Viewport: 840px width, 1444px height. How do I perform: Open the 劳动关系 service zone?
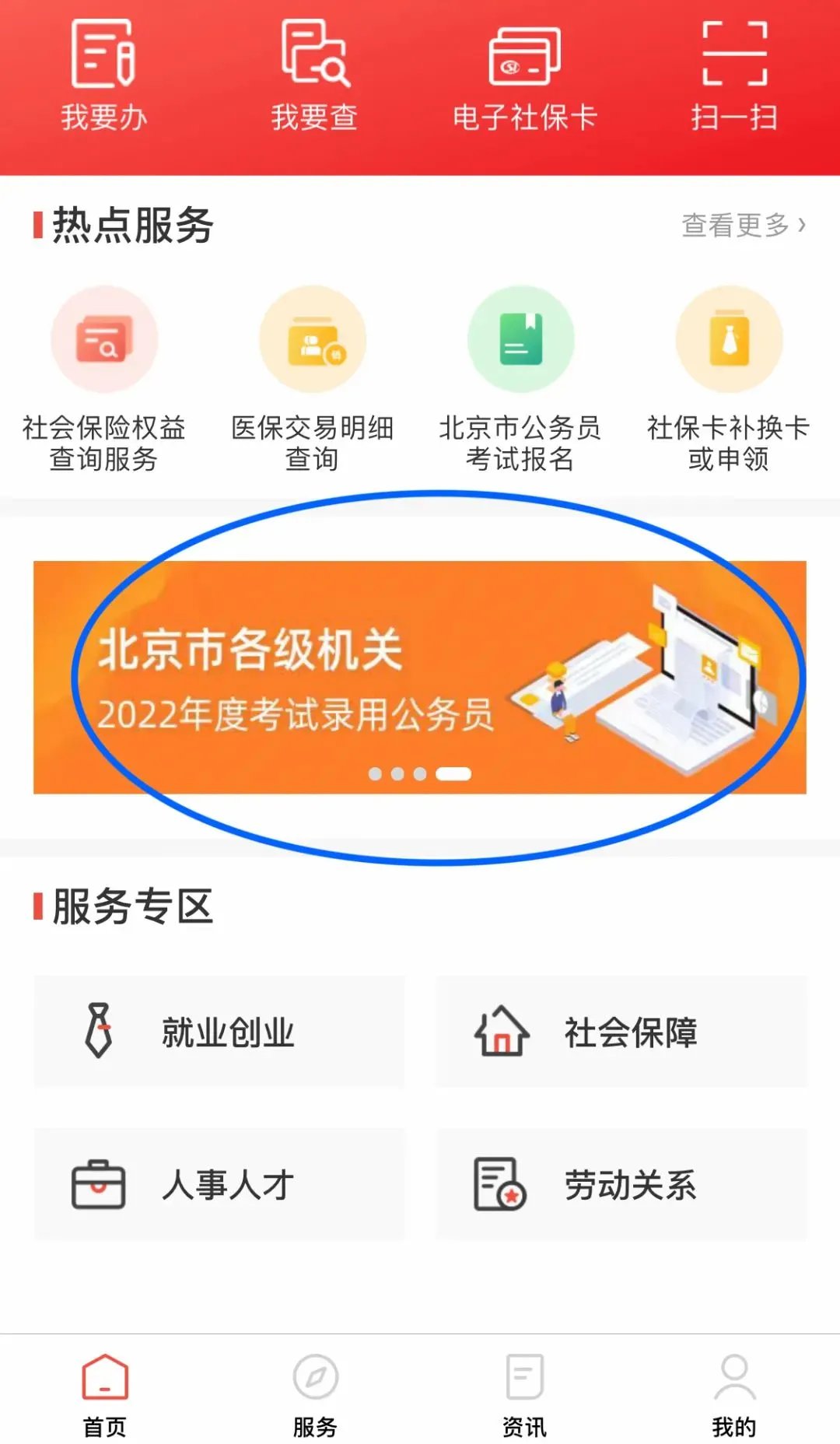pos(621,1184)
